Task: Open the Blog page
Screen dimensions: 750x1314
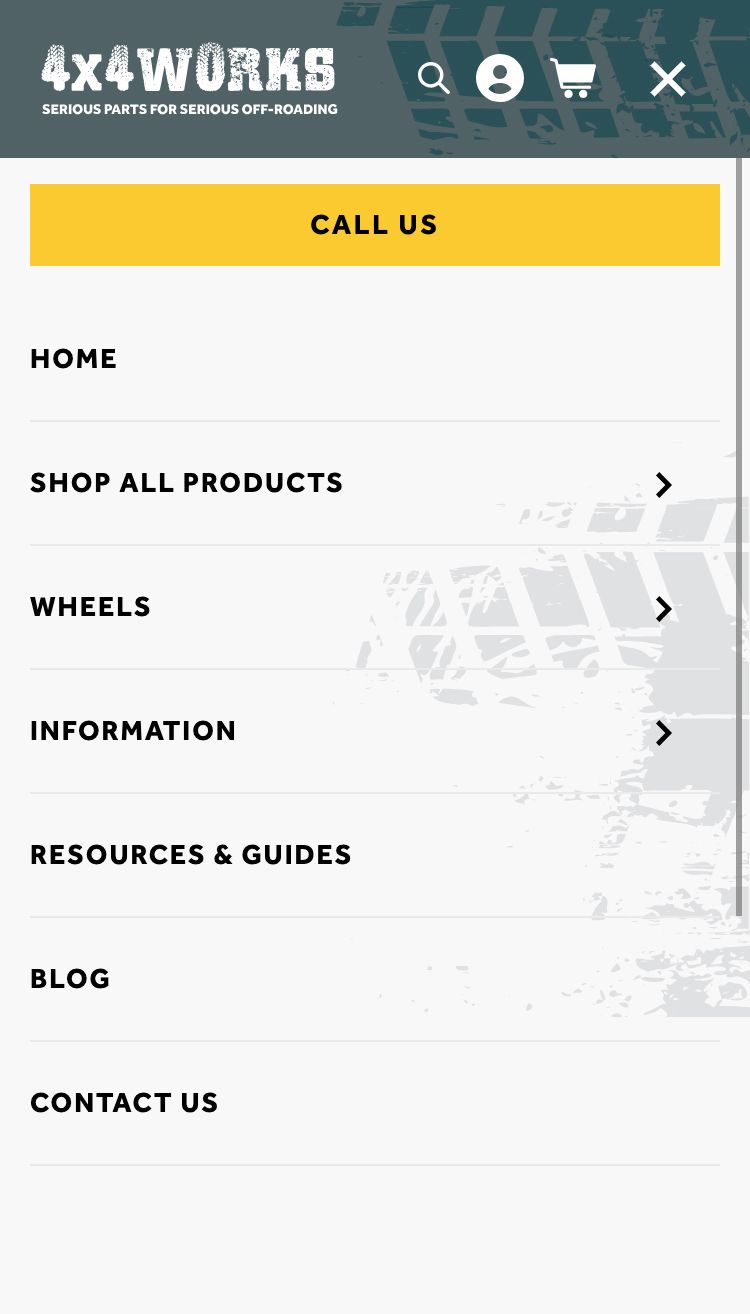Action: pos(70,979)
